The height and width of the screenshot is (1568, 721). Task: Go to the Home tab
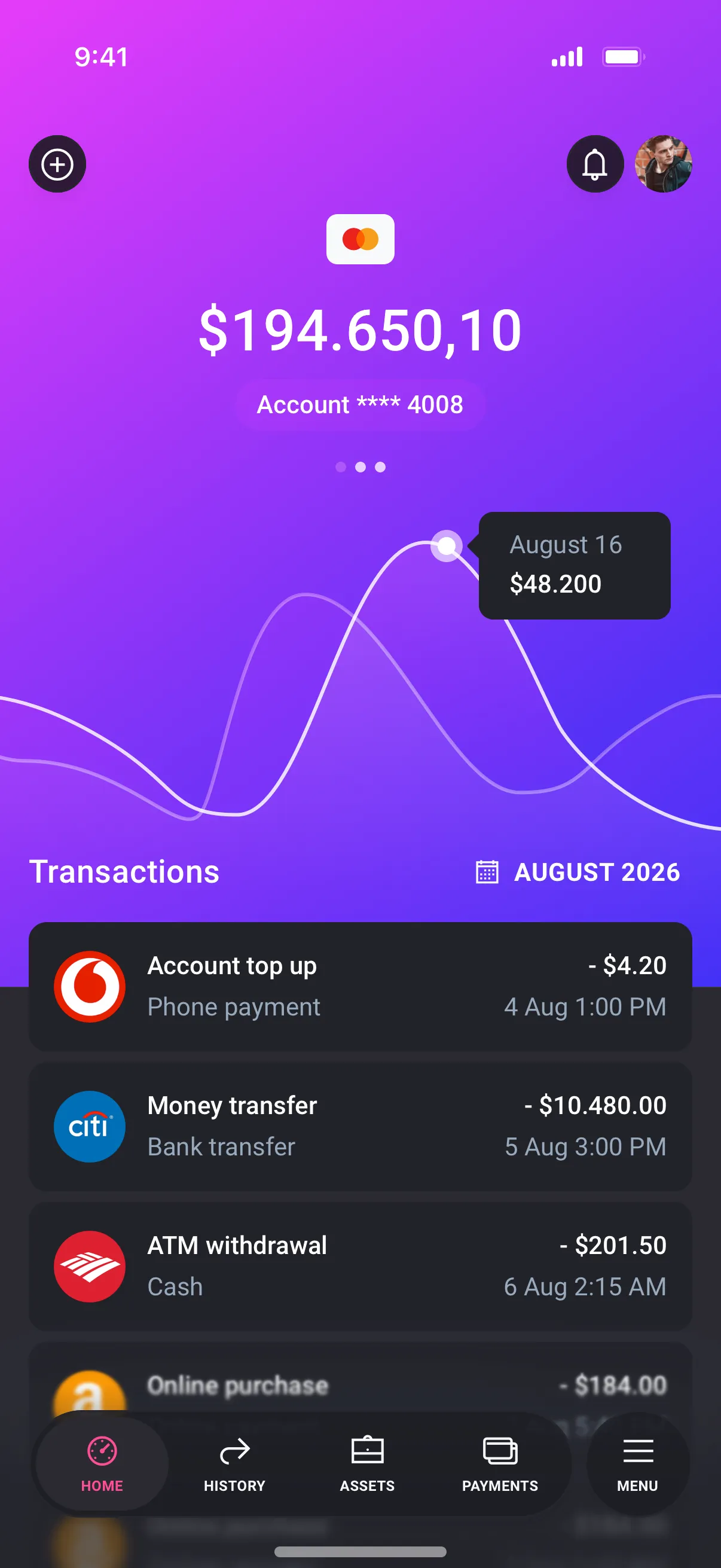[x=102, y=1464]
